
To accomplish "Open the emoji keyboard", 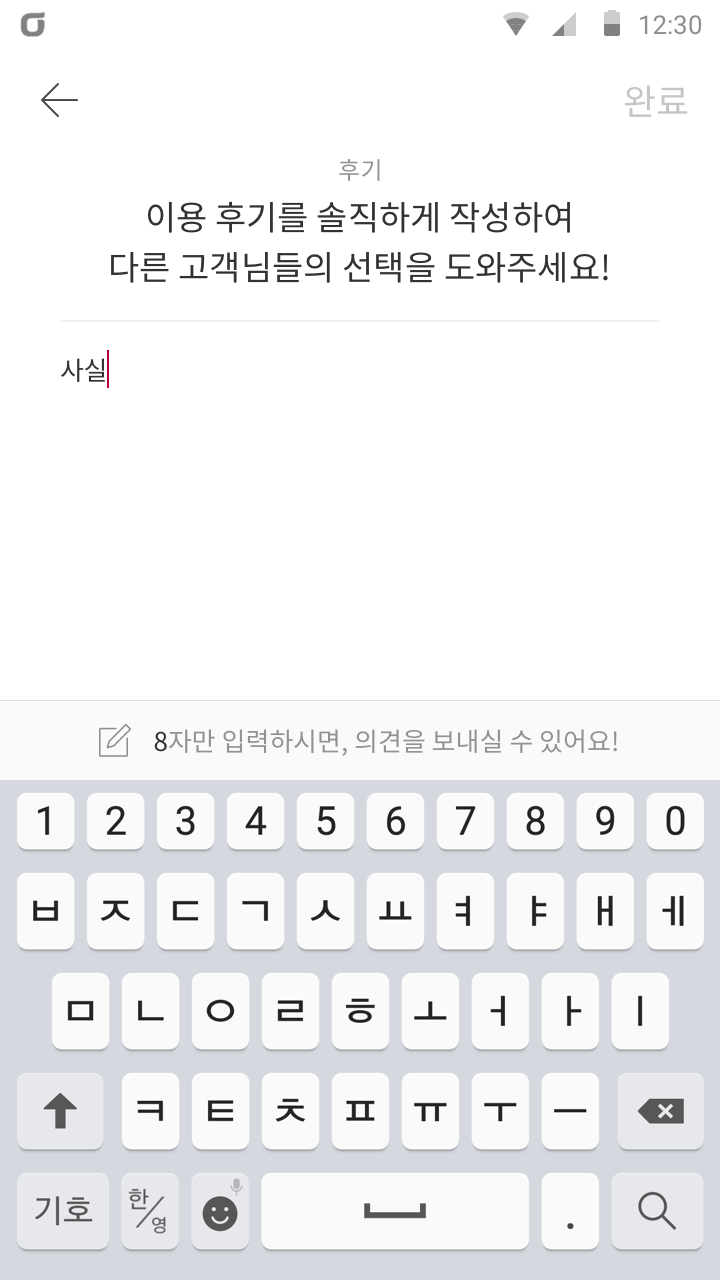I will (220, 1211).
